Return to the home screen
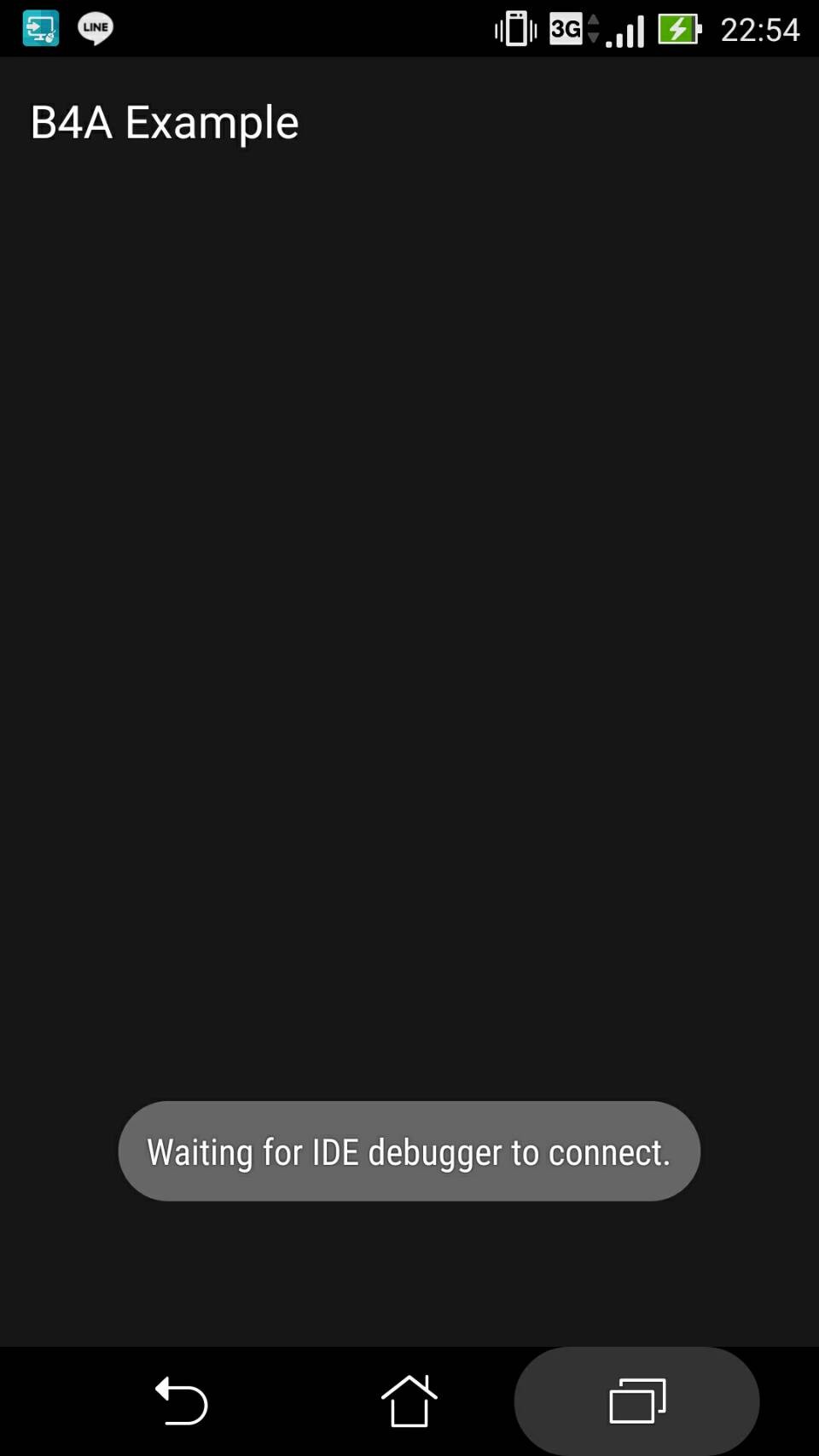 click(x=409, y=1401)
